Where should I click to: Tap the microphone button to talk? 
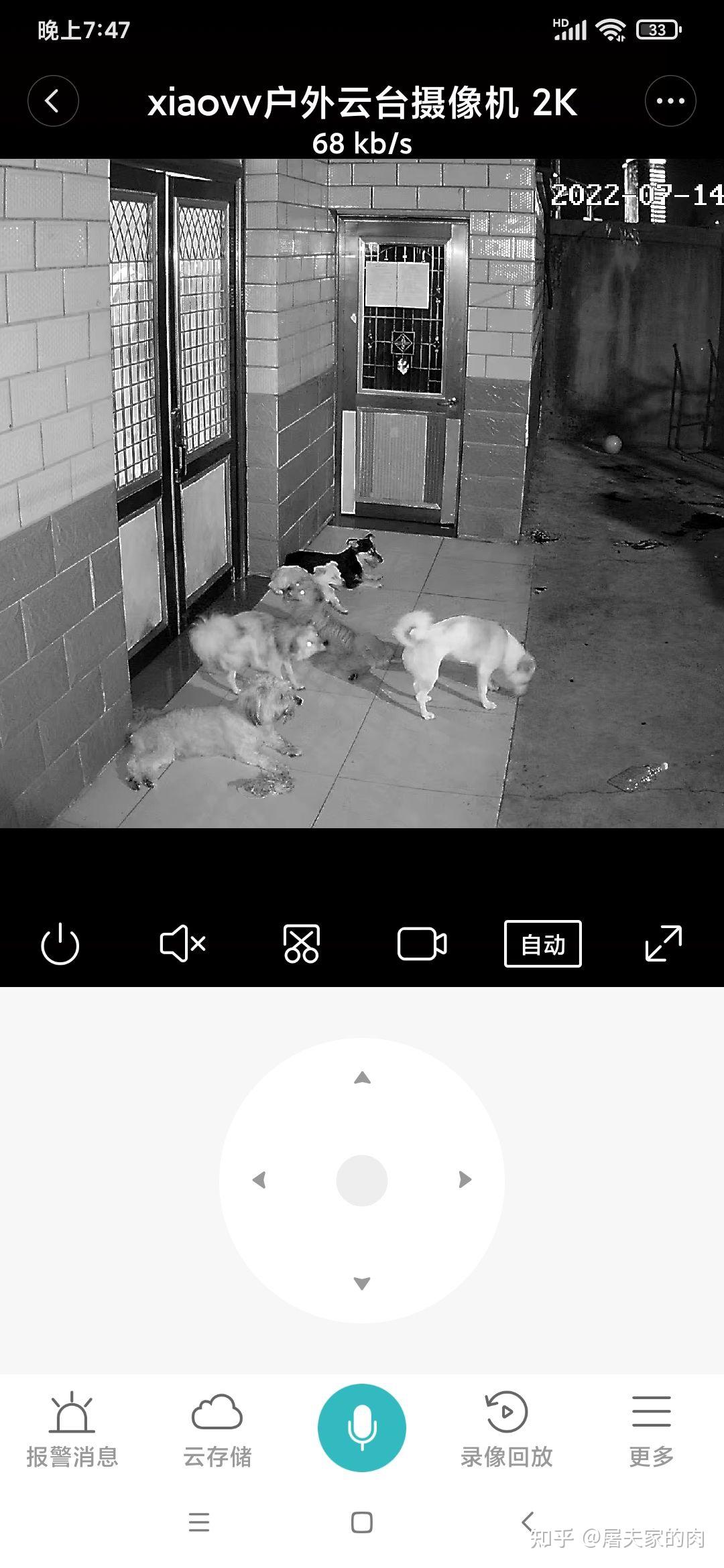click(362, 1428)
